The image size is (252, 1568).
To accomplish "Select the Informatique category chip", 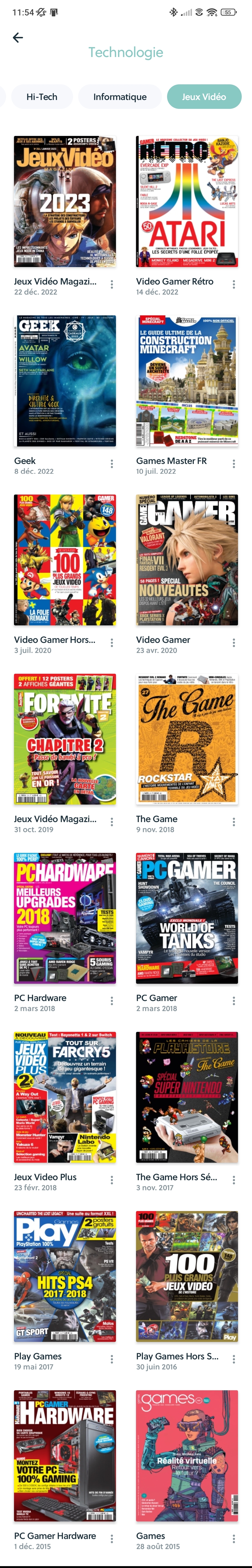I will click(120, 97).
